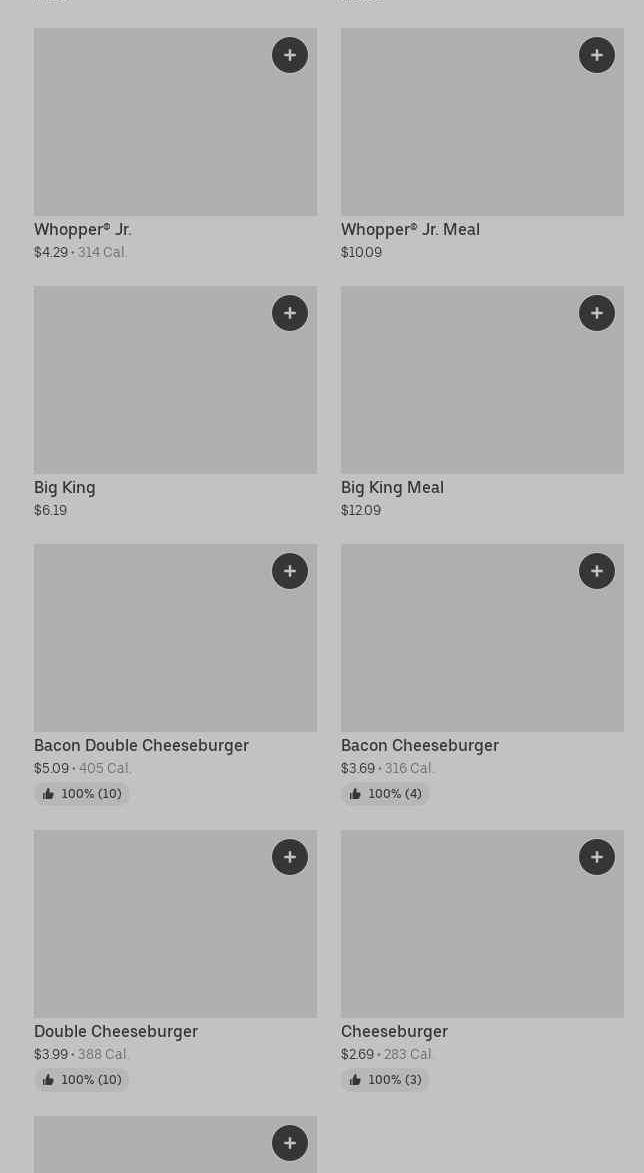644x1173 pixels.
Task: Add Whopper Jr. Meal to the cart
Action: (x=597, y=55)
